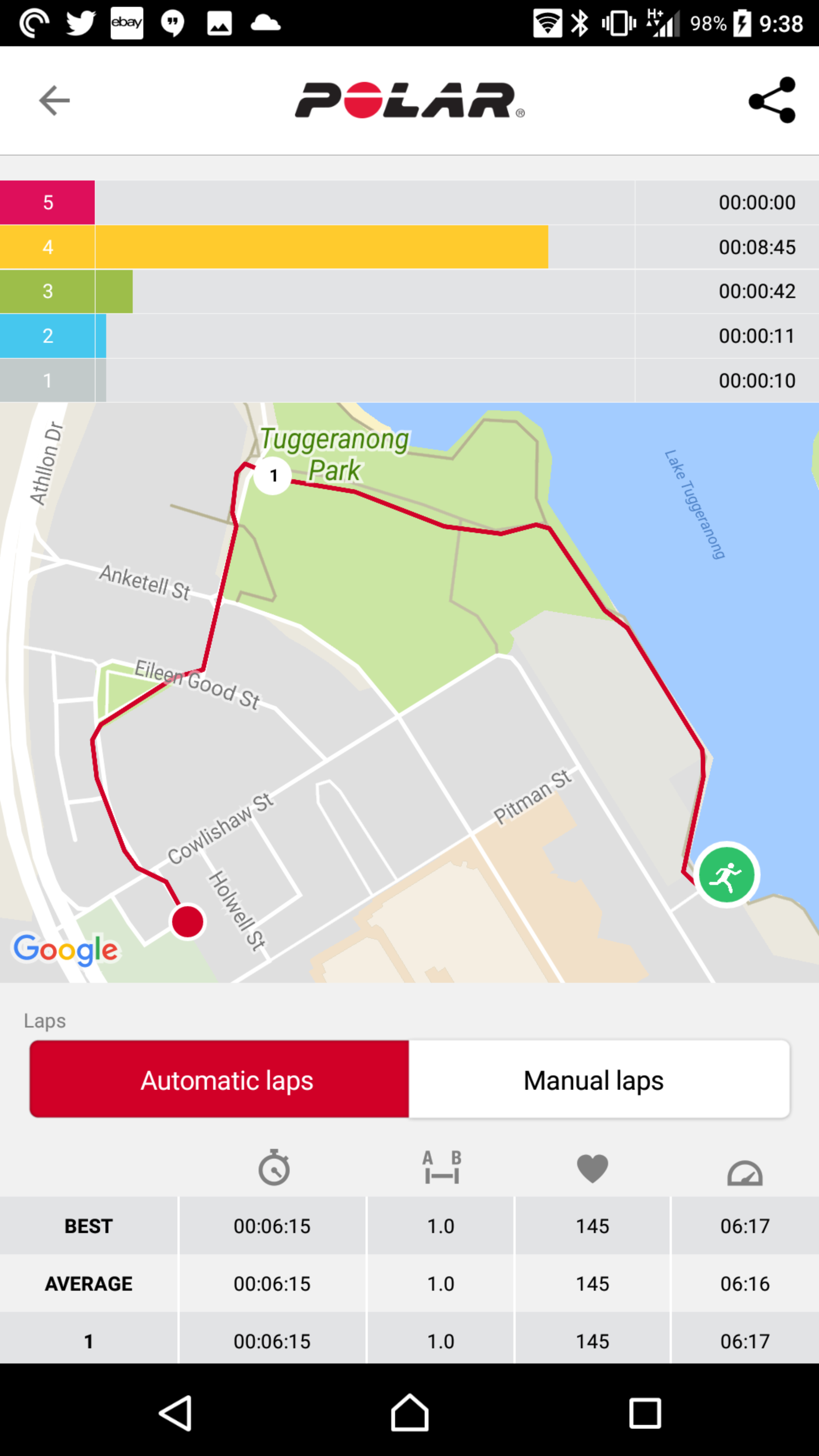Select the Automatic laps tab
The image size is (819, 1456).
pos(219,1079)
